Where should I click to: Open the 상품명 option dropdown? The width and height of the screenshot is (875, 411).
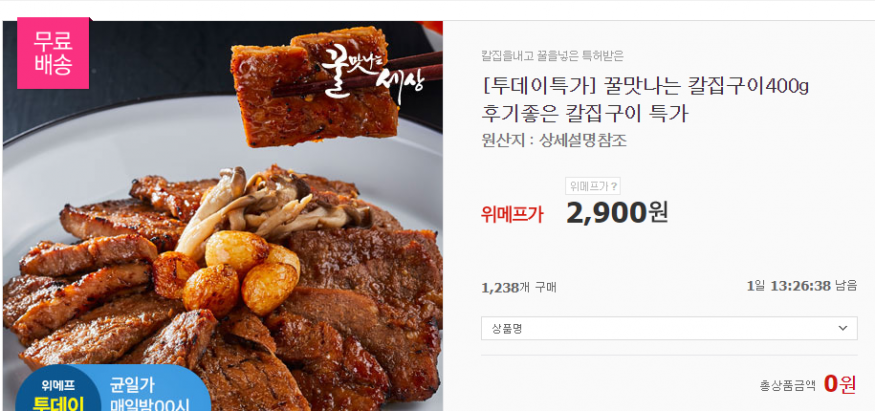[x=668, y=328]
